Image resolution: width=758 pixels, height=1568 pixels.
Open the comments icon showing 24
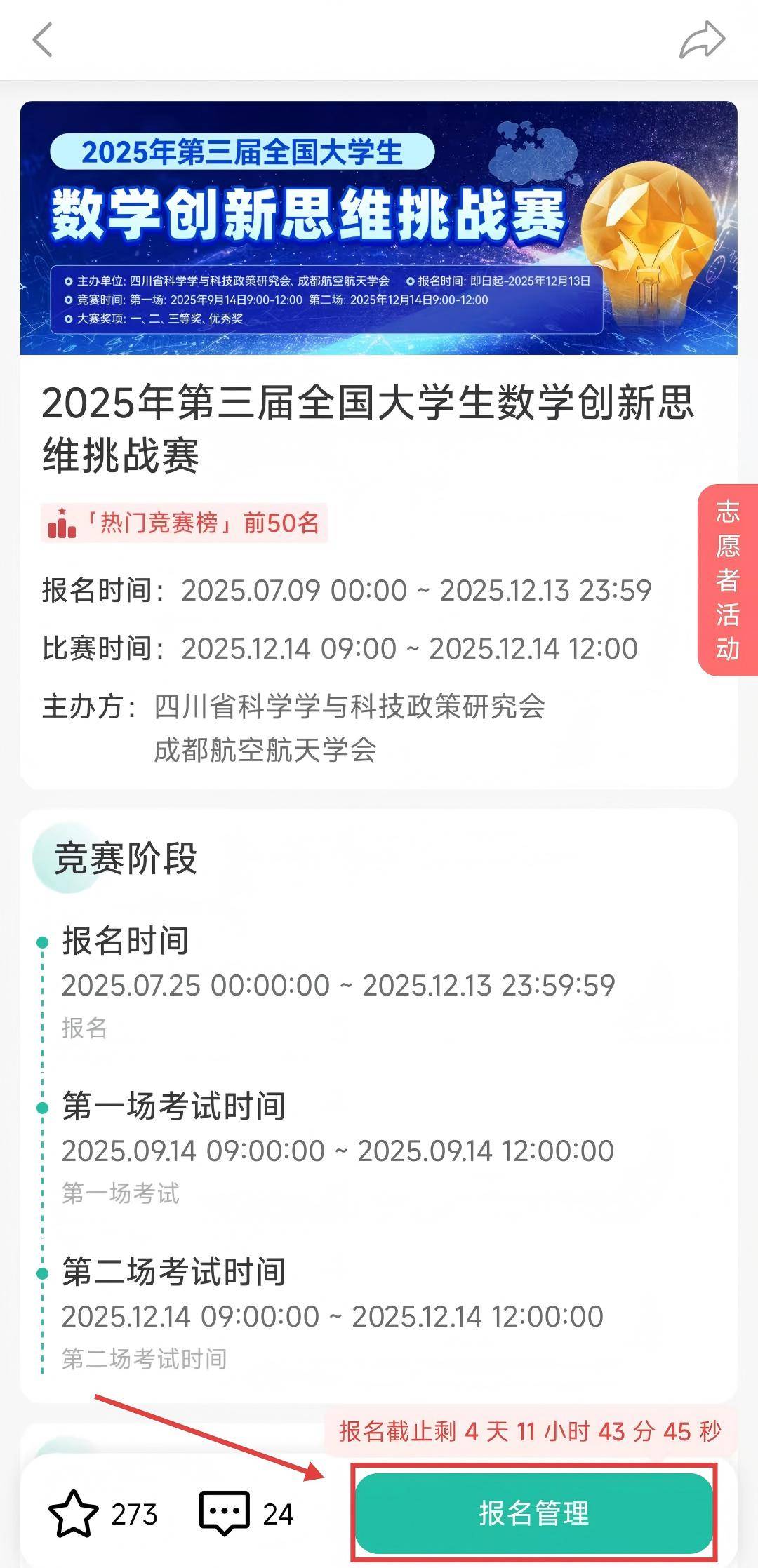click(225, 1513)
